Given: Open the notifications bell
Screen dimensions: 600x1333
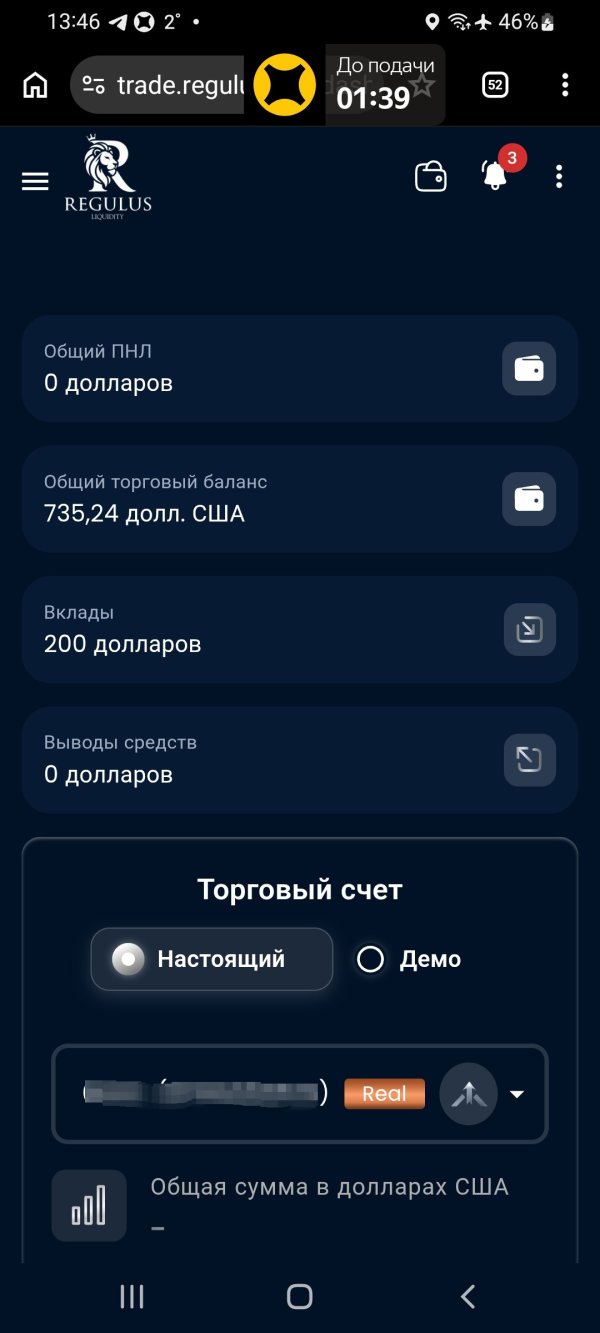Looking at the screenshot, I should (495, 177).
